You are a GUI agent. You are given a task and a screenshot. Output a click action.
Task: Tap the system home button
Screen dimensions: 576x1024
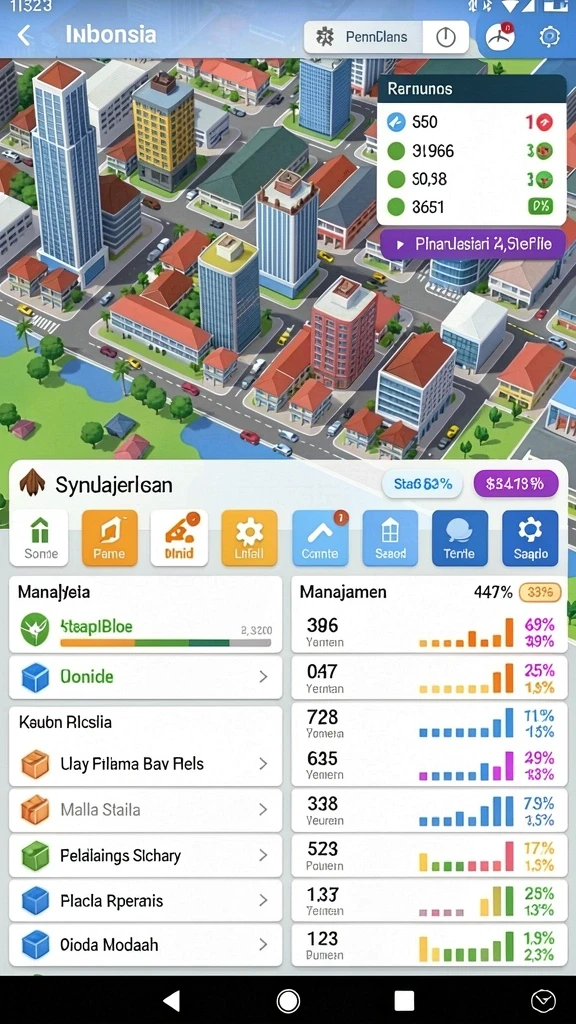click(288, 1000)
